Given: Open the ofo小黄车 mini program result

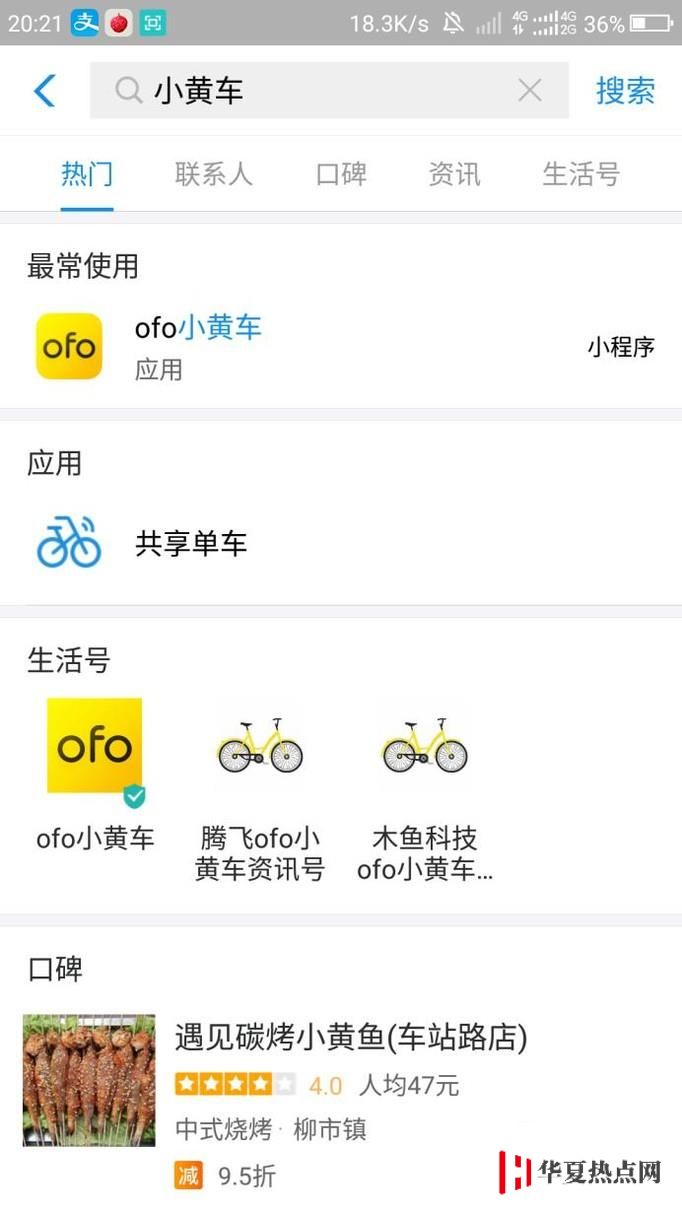Looking at the screenshot, I should pyautogui.click(x=341, y=347).
